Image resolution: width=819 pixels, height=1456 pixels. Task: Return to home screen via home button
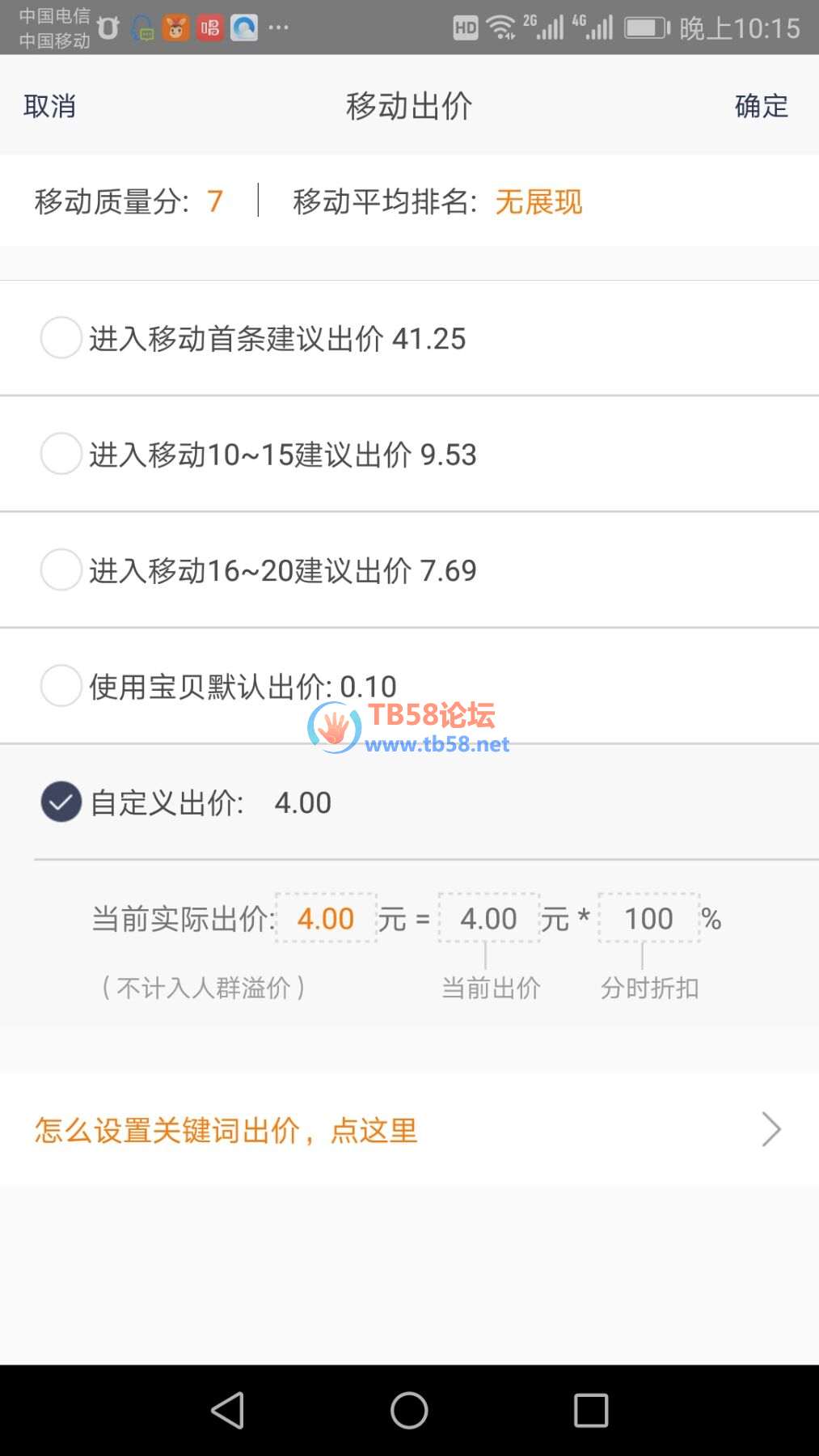click(x=409, y=1411)
